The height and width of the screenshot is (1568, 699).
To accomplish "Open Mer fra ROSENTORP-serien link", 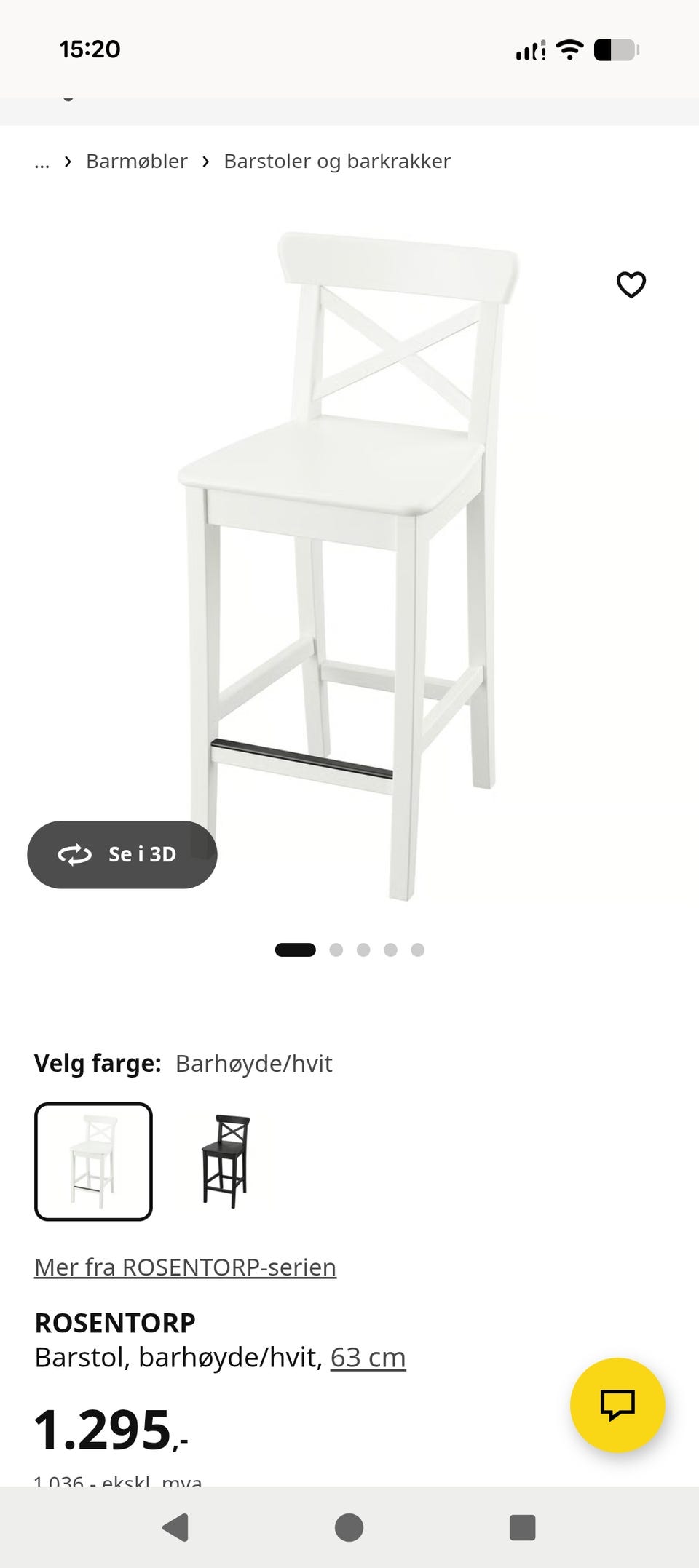I will pyautogui.click(x=185, y=1267).
